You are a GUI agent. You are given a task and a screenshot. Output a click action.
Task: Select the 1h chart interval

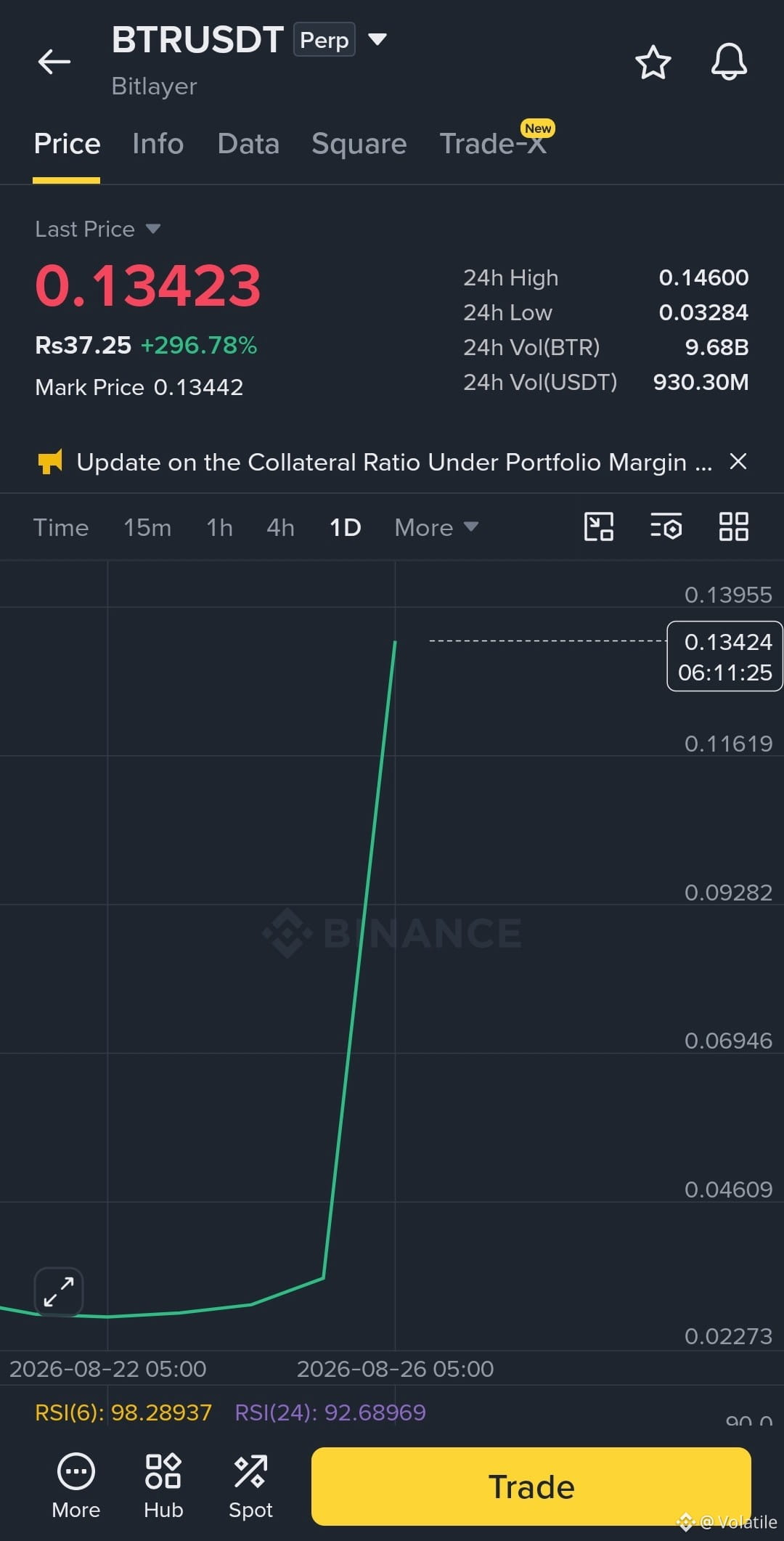pyautogui.click(x=219, y=527)
